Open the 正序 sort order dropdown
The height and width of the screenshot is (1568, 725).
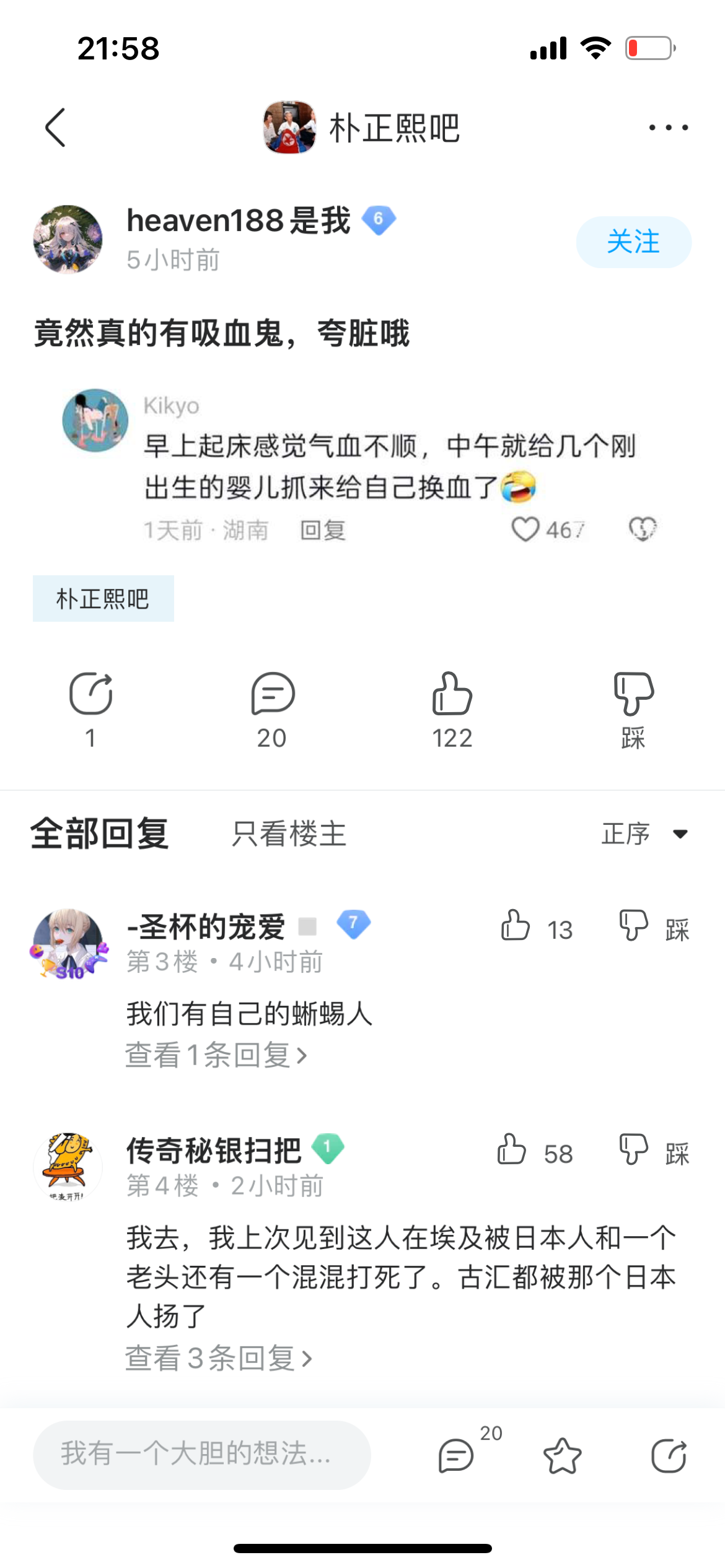644,834
